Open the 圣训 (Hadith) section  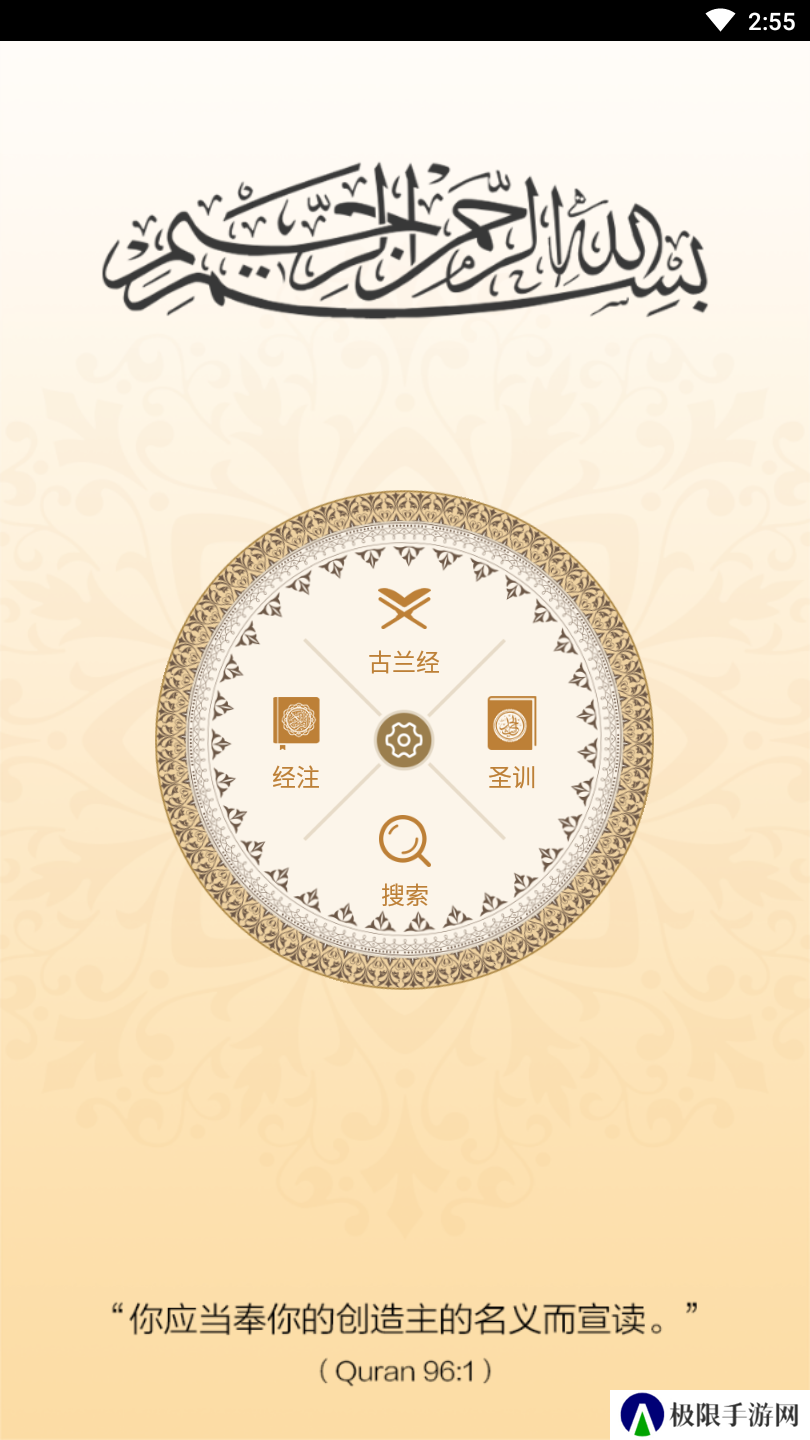coord(512,742)
